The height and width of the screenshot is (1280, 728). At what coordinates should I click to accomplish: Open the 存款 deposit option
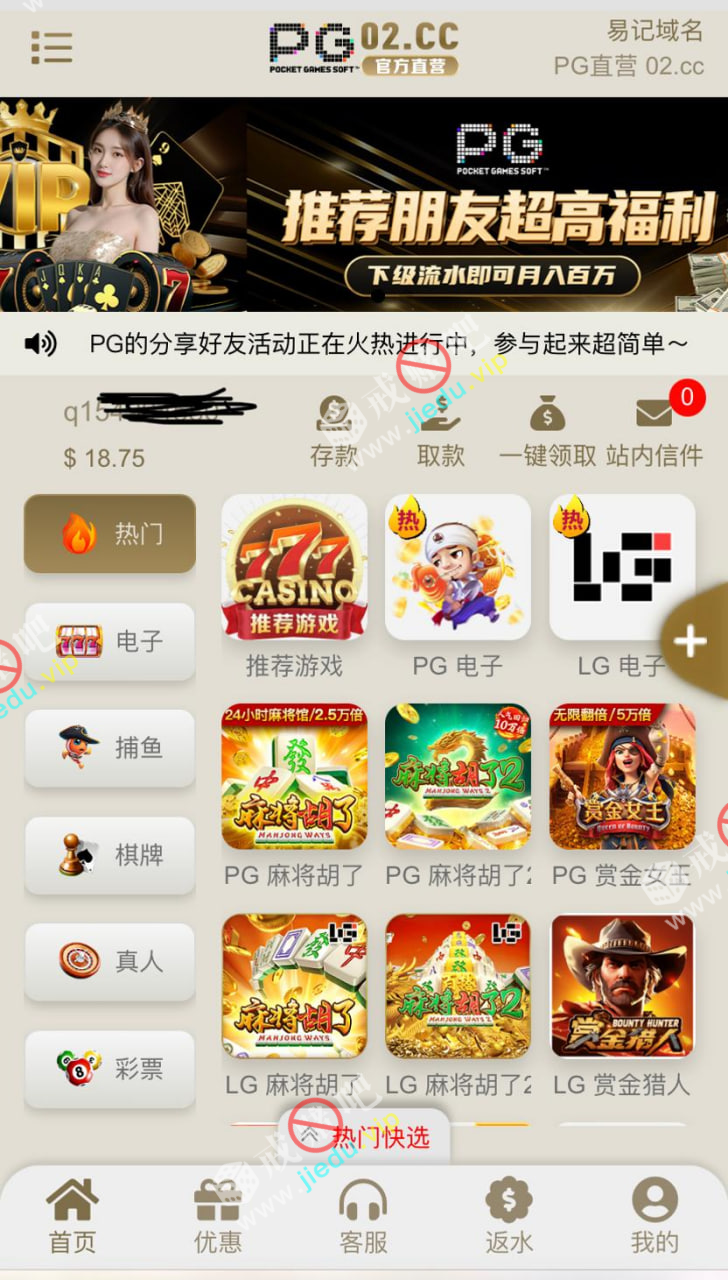tap(334, 431)
